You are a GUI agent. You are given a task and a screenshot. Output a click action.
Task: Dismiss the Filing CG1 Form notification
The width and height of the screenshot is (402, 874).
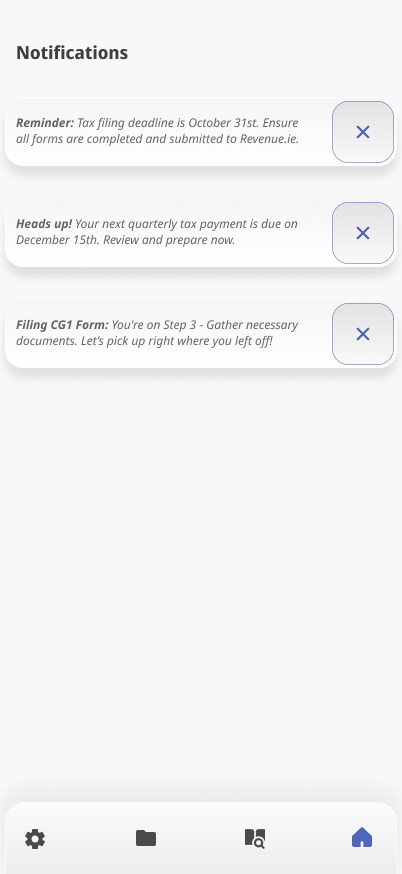pos(363,334)
